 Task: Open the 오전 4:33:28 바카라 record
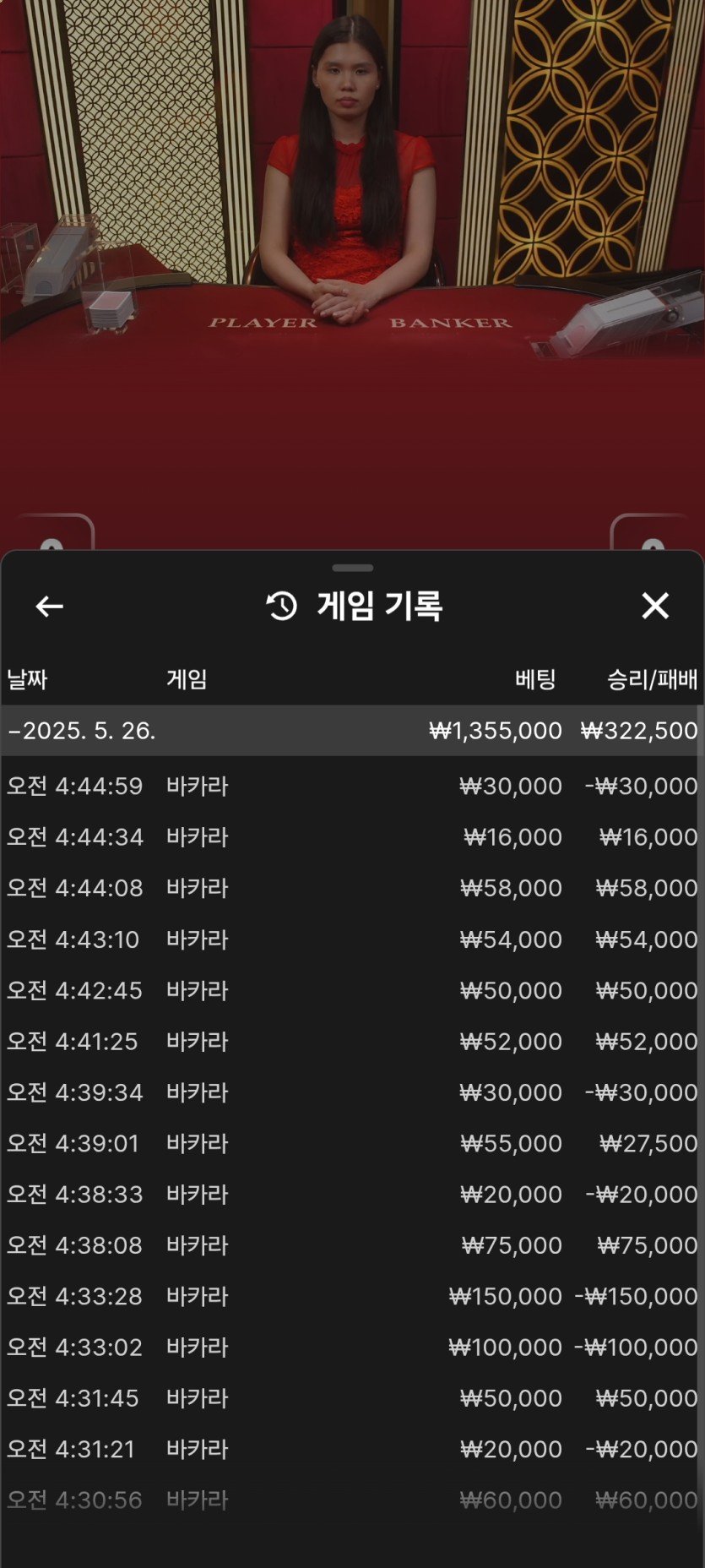[352, 1296]
